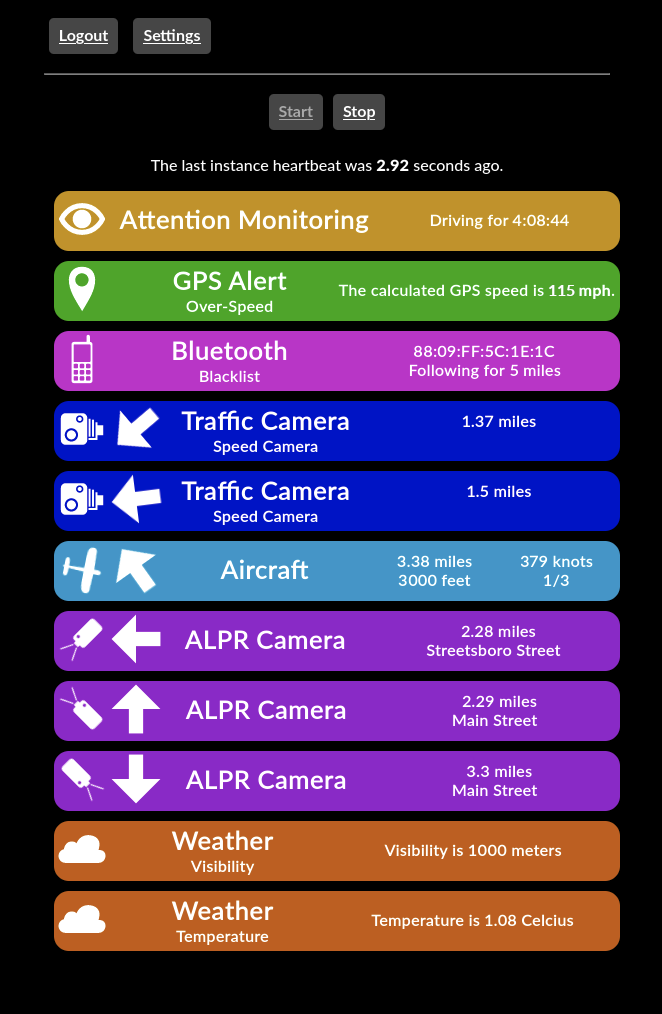Tap the greyed-out Start button
This screenshot has width=662, height=1014.
tap(295, 112)
